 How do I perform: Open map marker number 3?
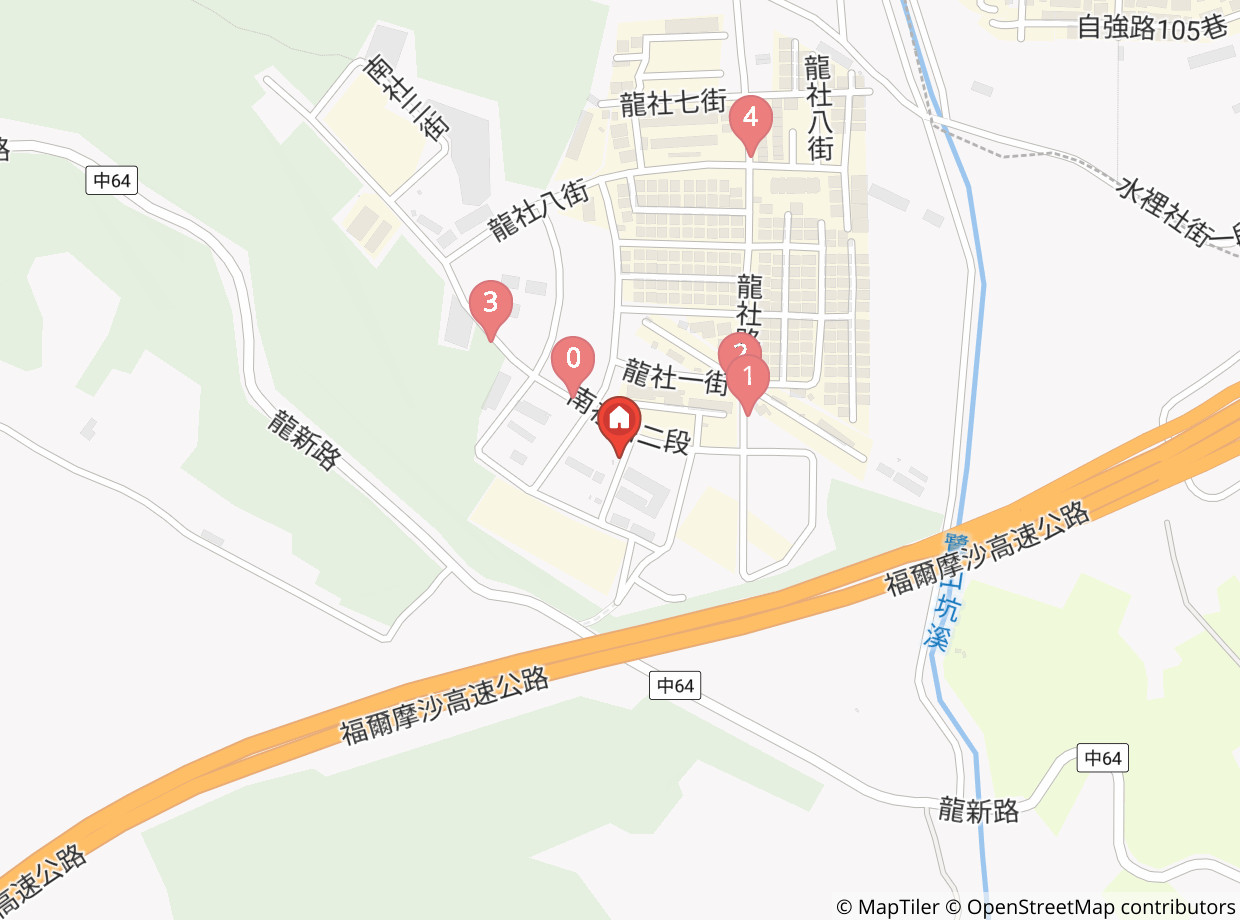point(490,303)
